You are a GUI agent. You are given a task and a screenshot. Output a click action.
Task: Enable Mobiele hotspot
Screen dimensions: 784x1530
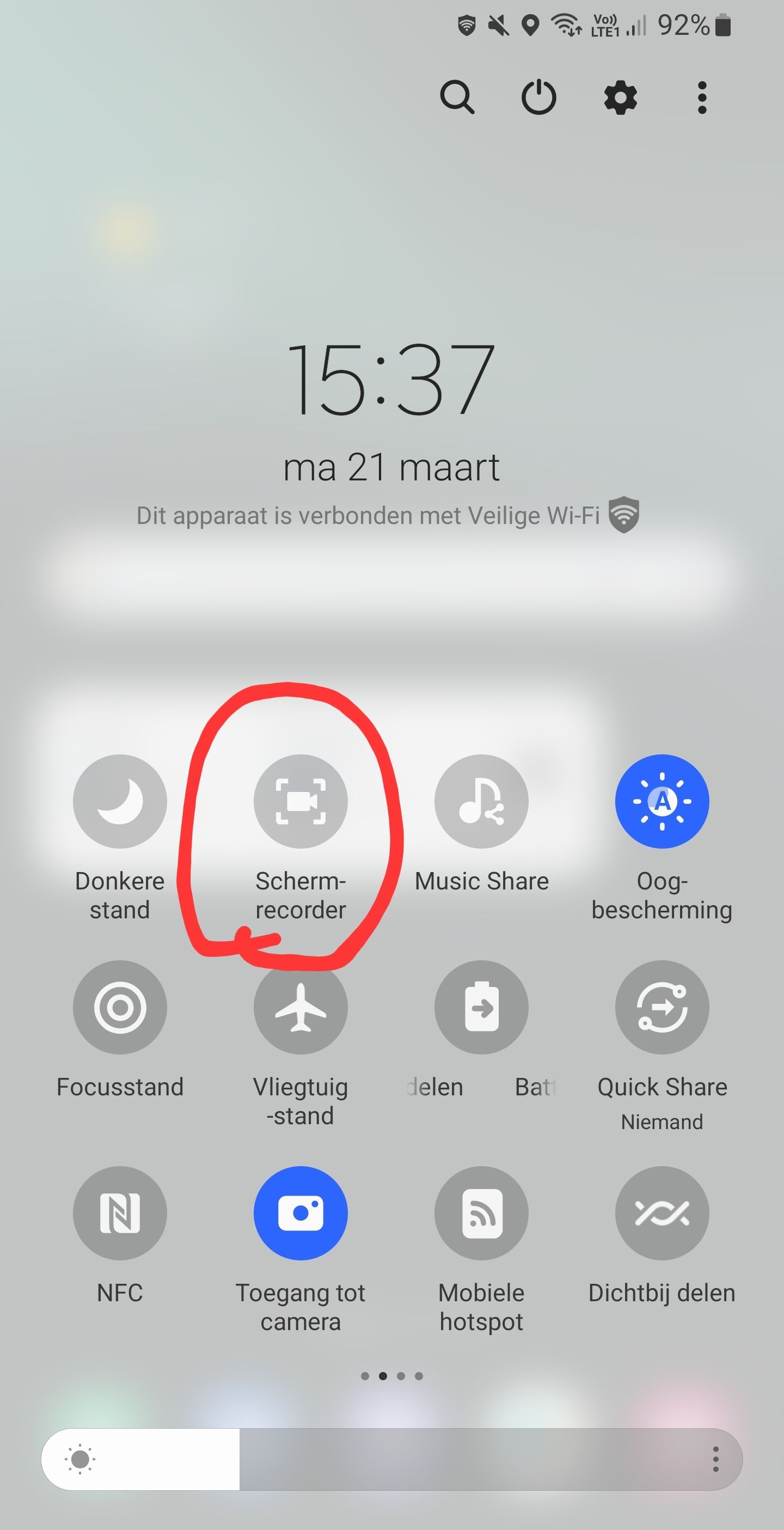481,1213
